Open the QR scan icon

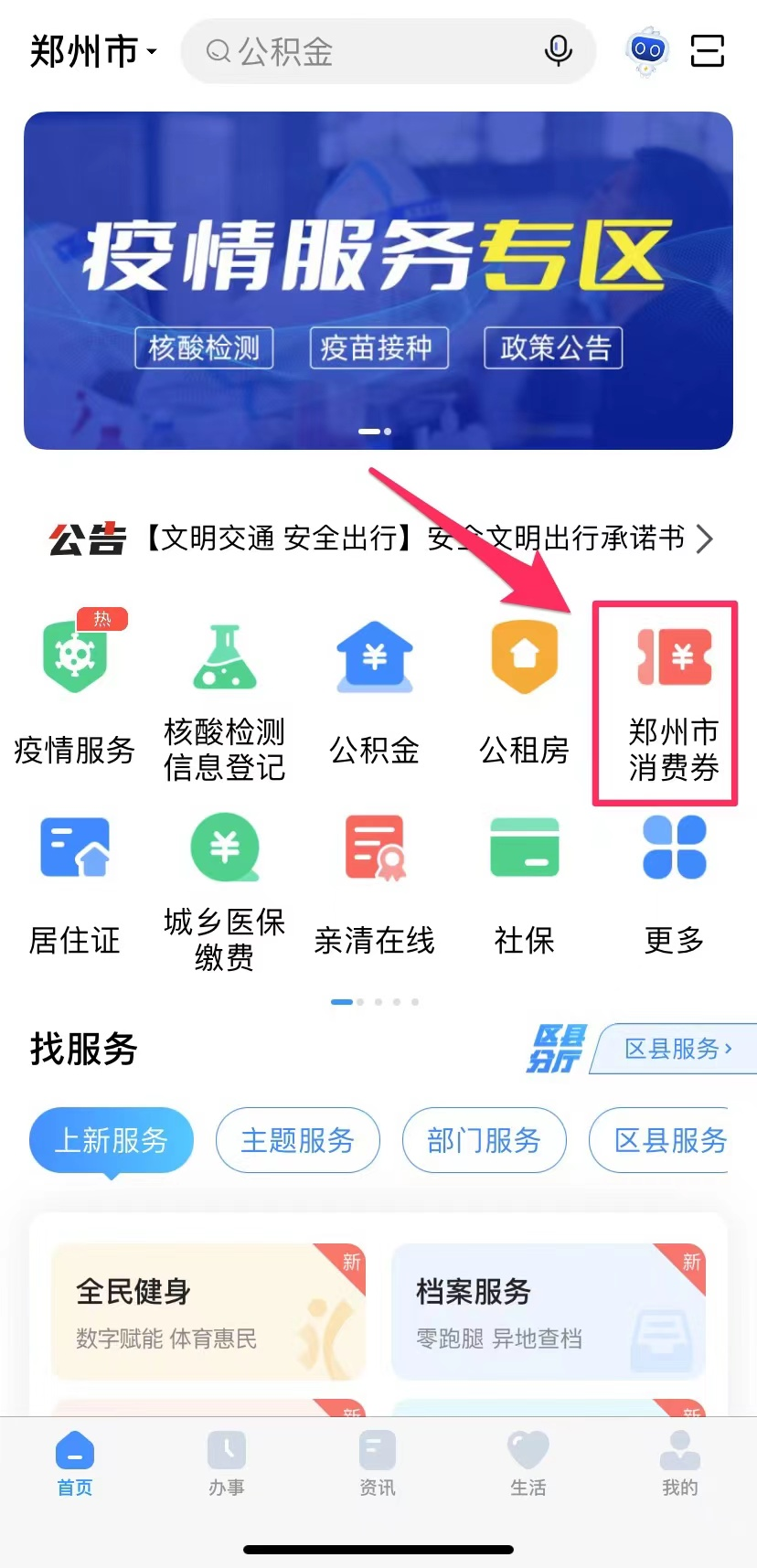(x=707, y=51)
